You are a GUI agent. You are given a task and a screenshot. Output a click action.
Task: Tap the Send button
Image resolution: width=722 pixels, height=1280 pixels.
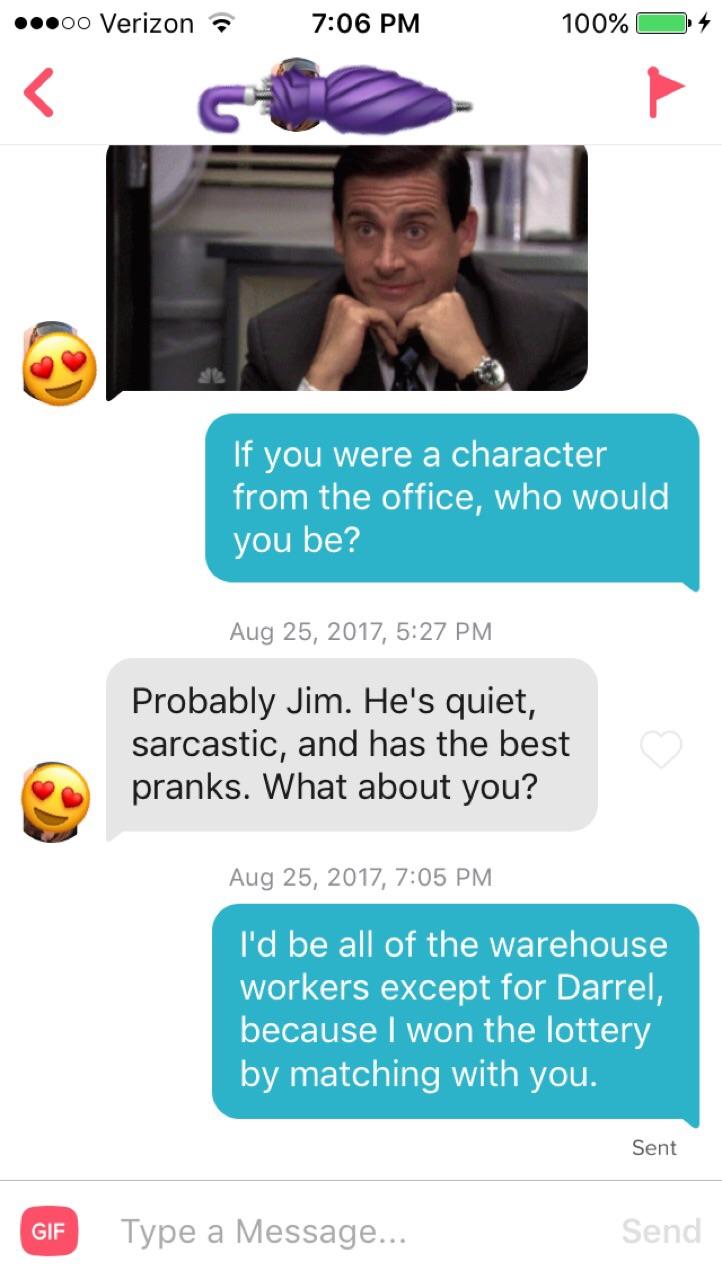tap(660, 1231)
